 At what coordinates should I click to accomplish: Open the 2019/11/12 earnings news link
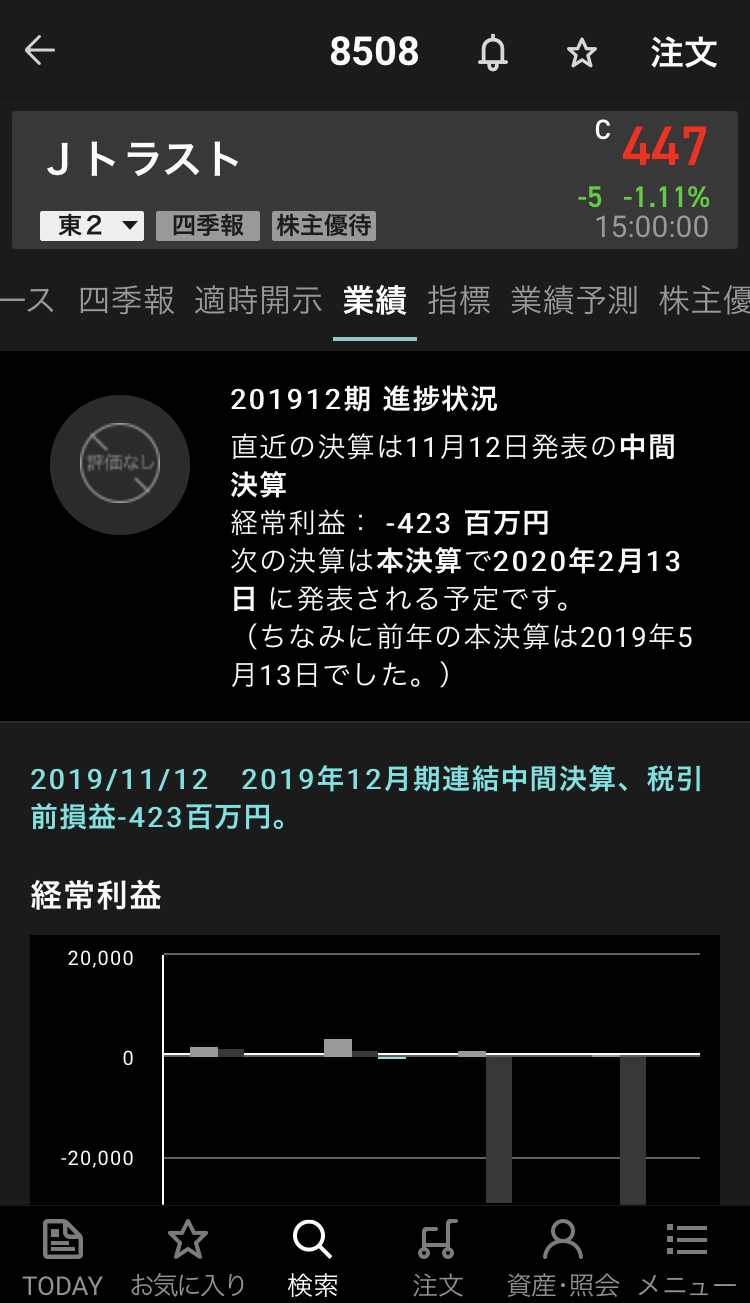(x=366, y=798)
